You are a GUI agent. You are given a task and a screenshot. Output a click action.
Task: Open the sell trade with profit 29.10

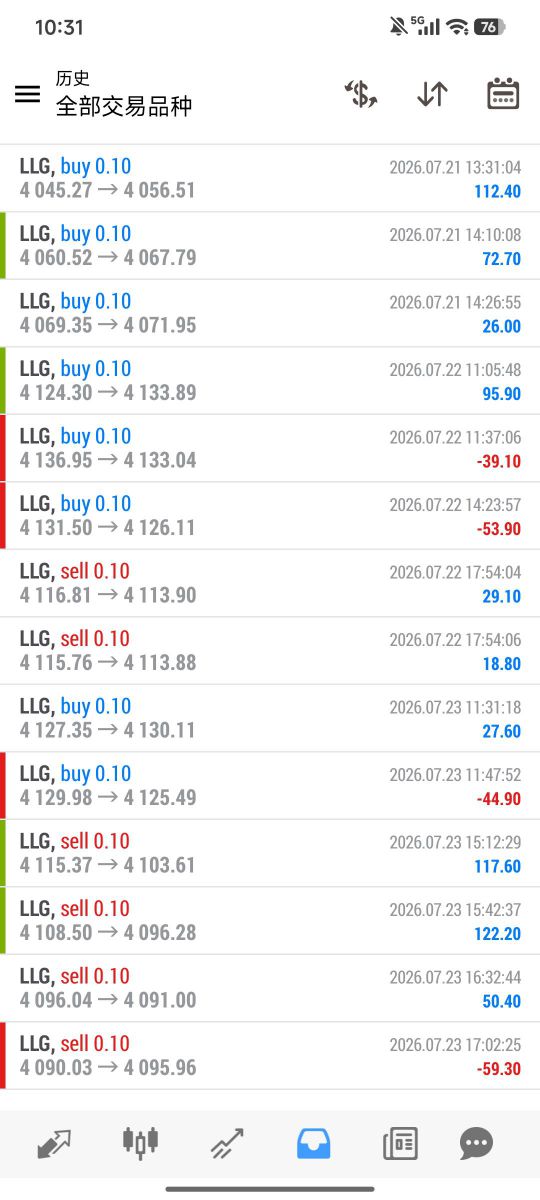pos(270,583)
